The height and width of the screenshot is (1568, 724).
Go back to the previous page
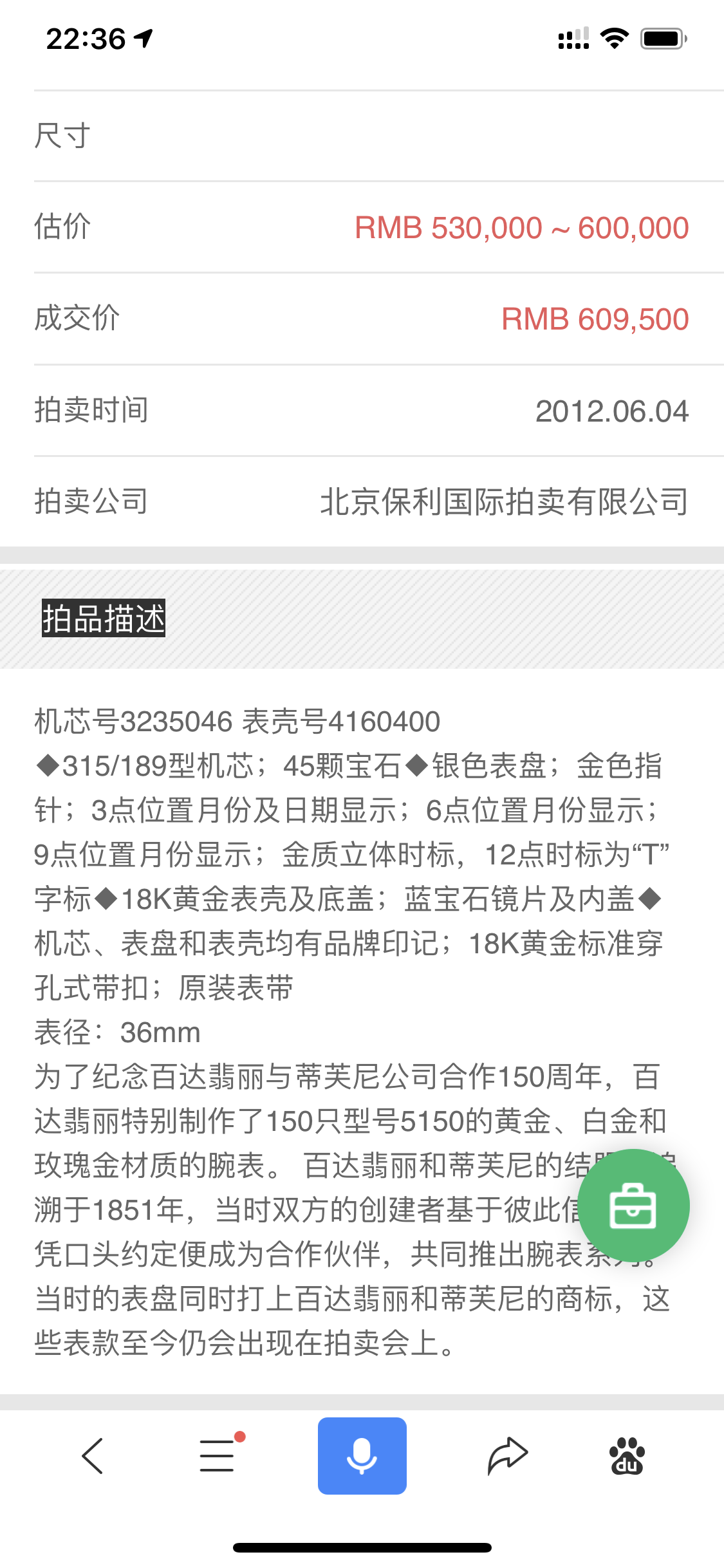(93, 1455)
